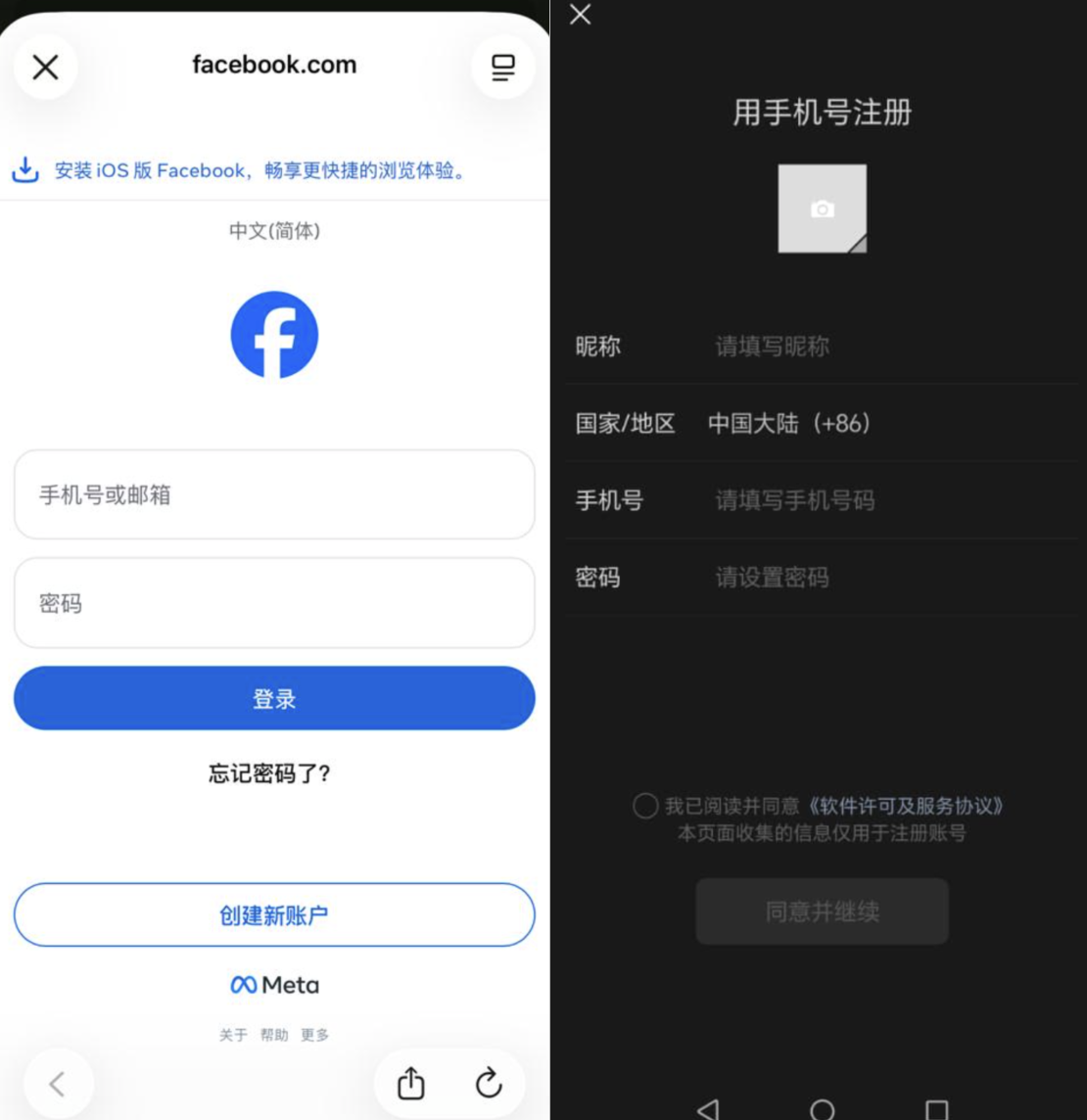This screenshot has width=1087, height=1120.
Task: Close the facebook.com browser sheet
Action: 46,68
